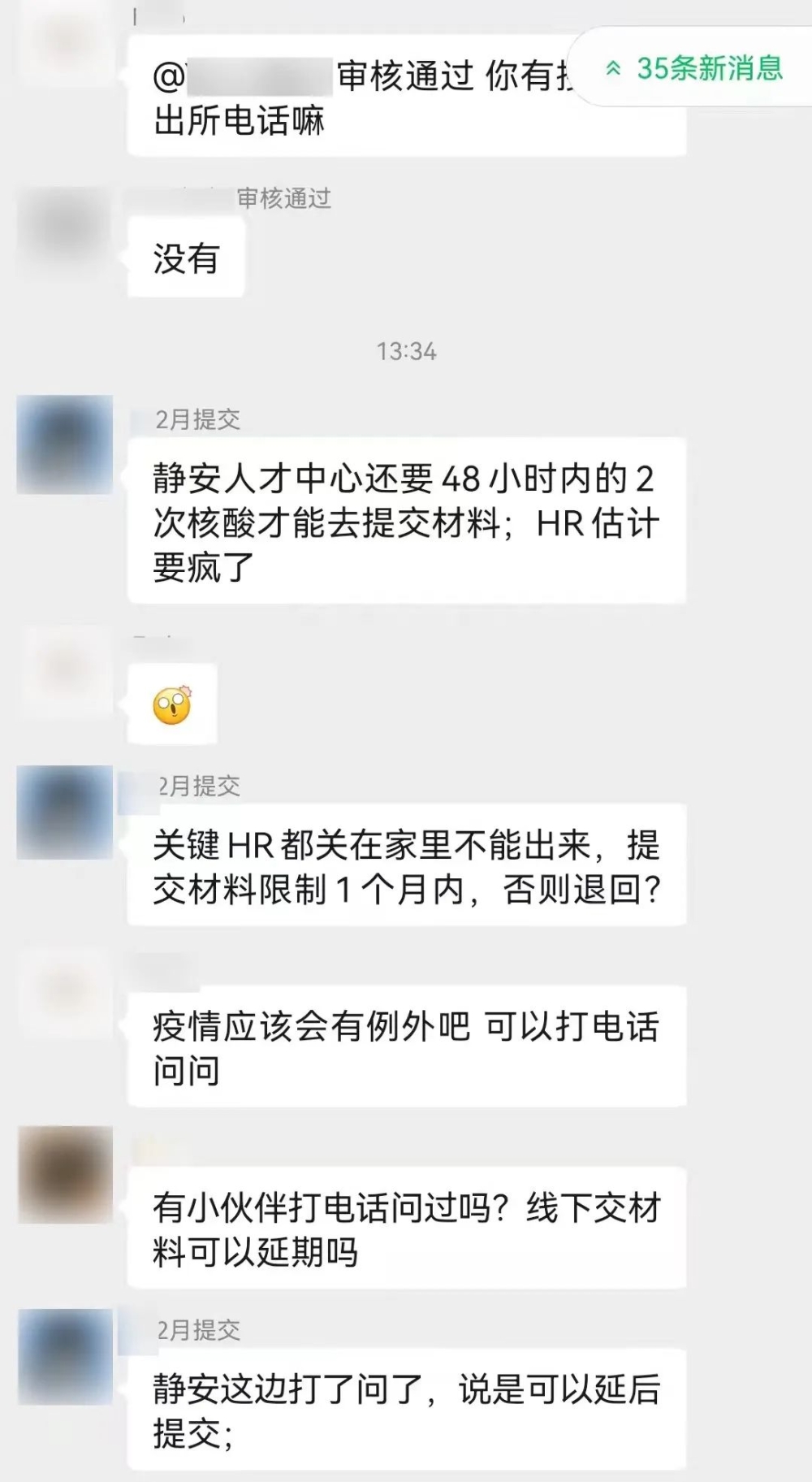Open avatar beside 疫情应该会有例外吧 message
Screen dimensions: 812x1482
[64, 993]
